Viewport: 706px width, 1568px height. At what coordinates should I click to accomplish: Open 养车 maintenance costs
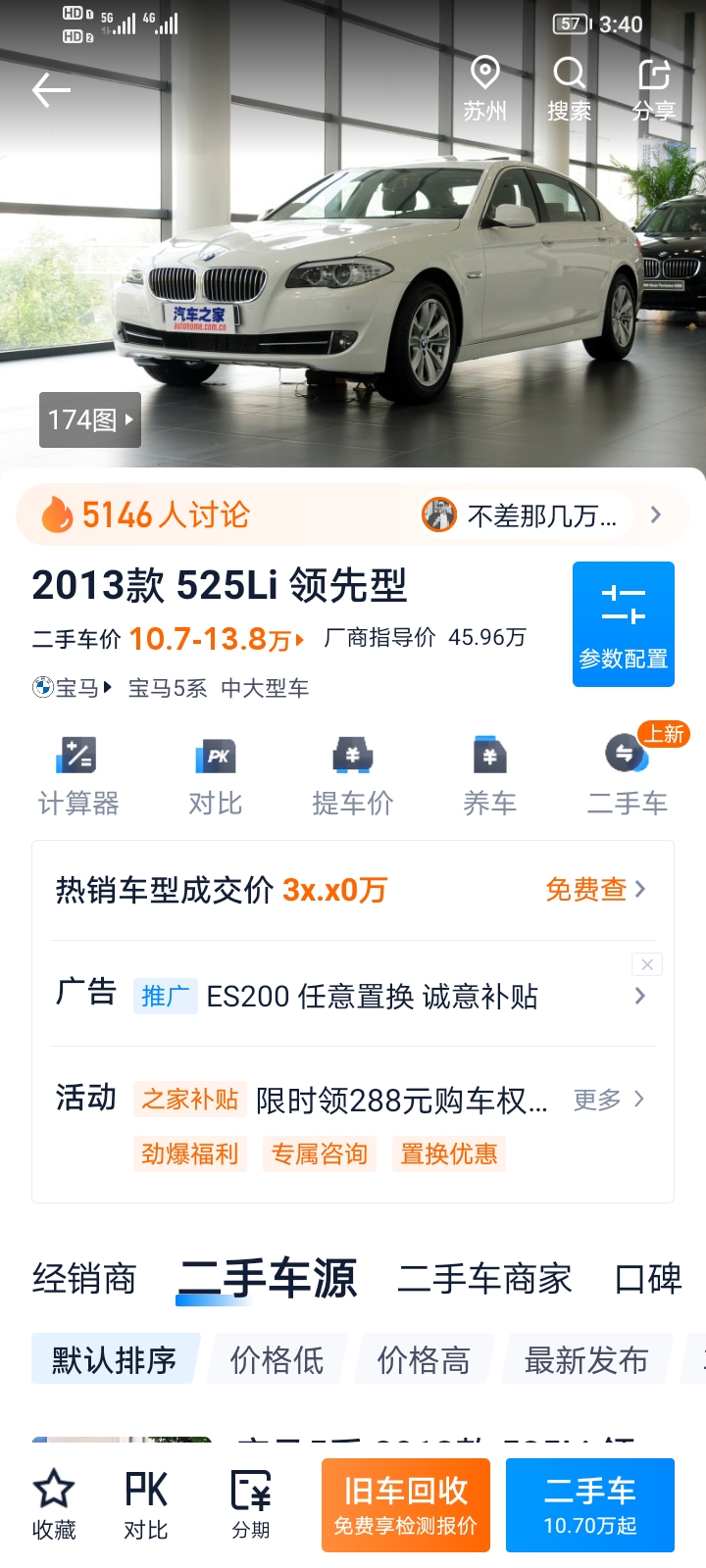point(489,775)
